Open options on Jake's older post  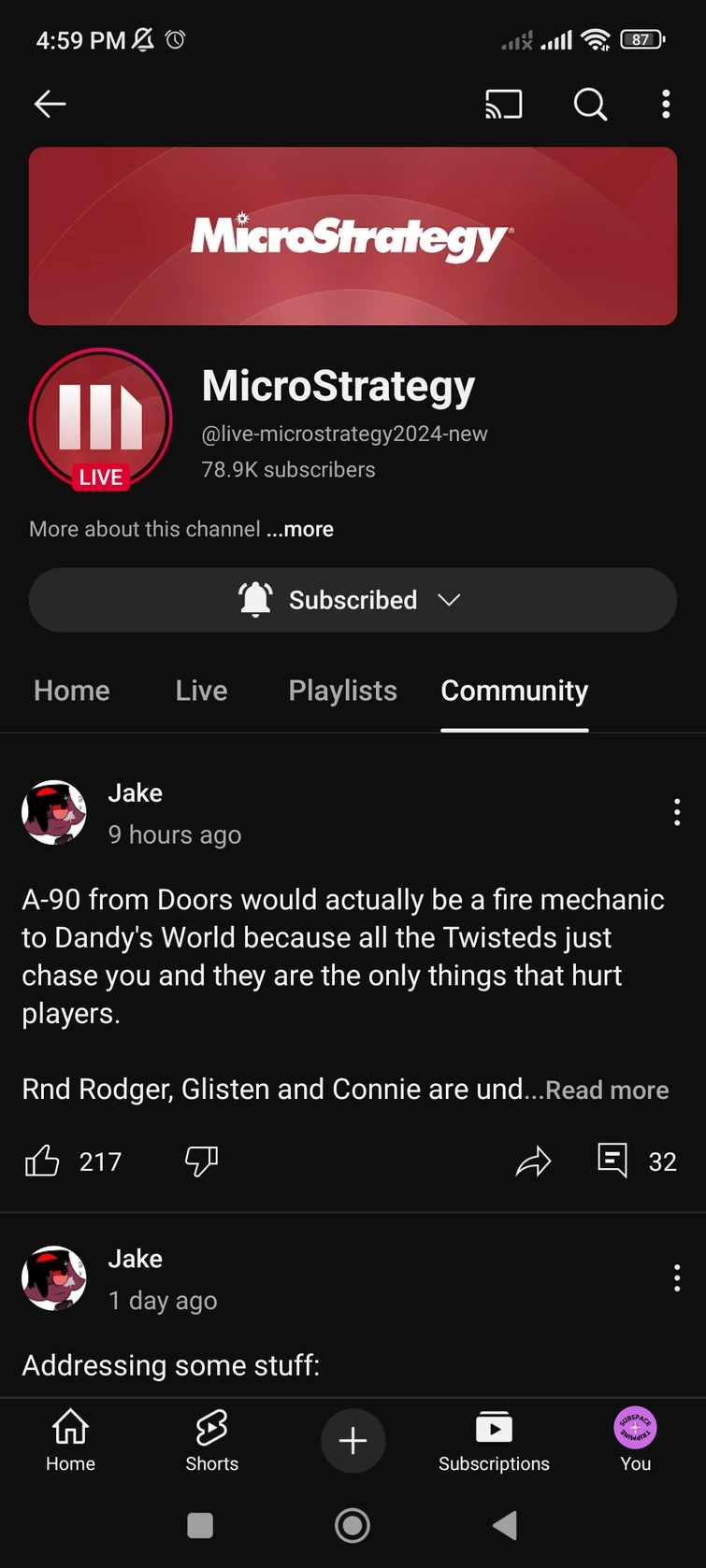[676, 1277]
